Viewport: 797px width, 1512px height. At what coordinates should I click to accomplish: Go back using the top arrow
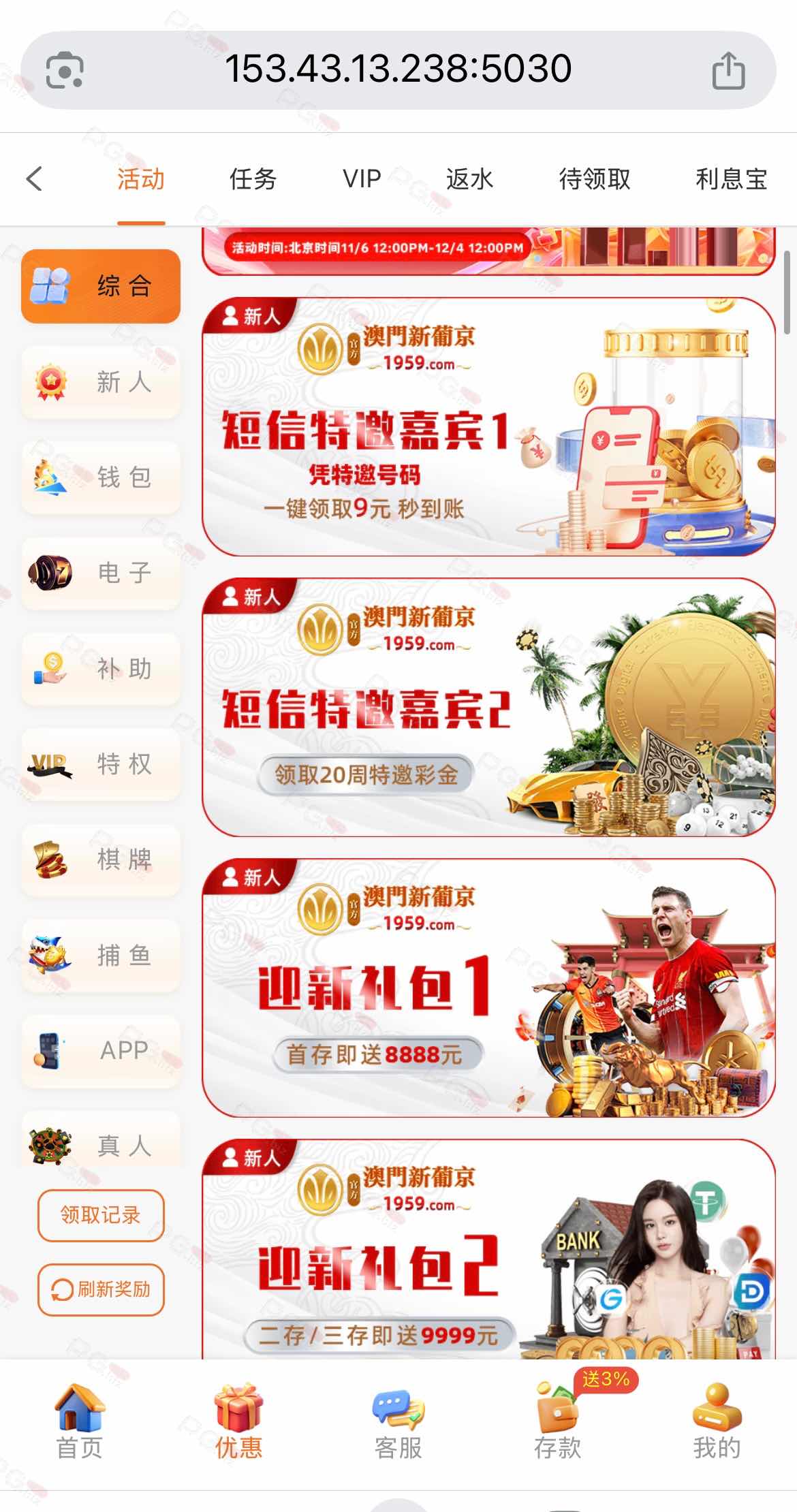pyautogui.click(x=35, y=179)
